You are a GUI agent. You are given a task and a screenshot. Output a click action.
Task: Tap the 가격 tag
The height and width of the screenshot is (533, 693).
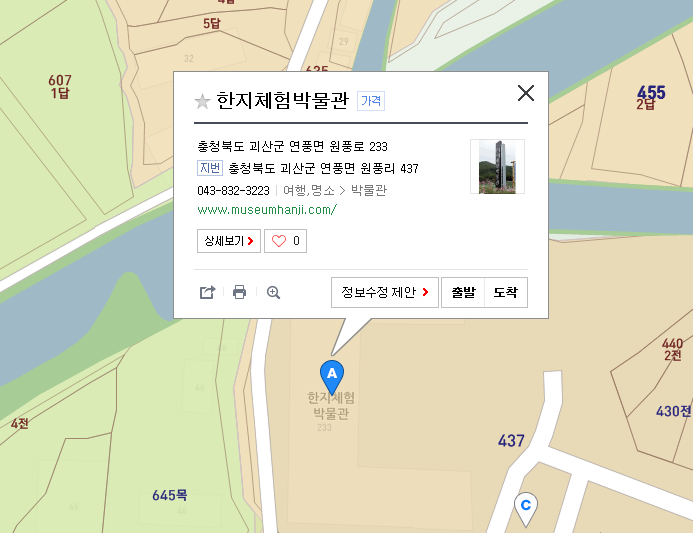(371, 101)
